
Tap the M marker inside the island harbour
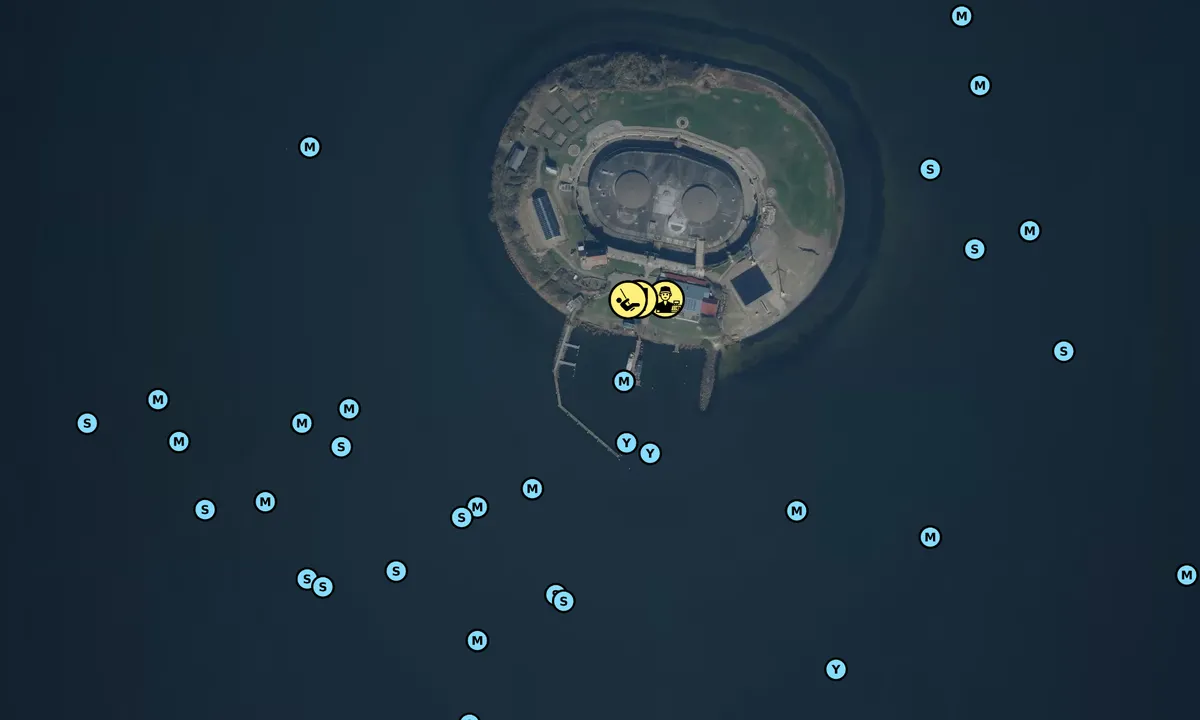(624, 381)
